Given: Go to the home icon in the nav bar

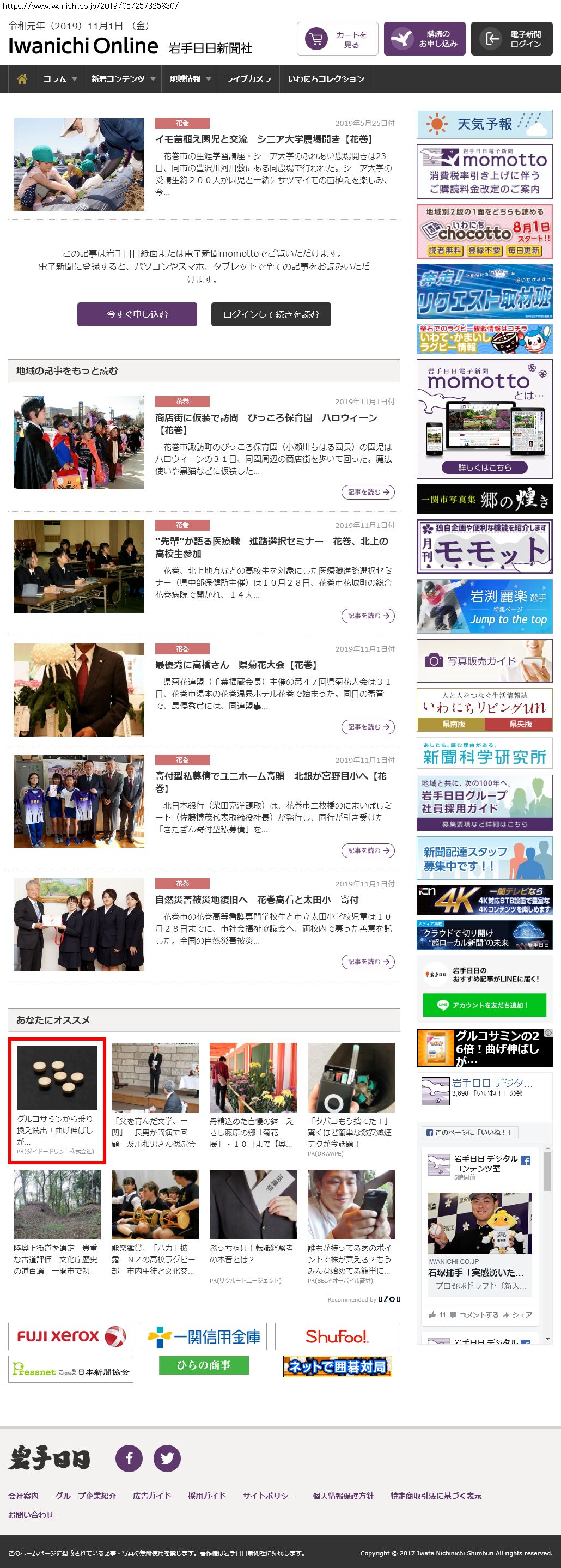Looking at the screenshot, I should [x=22, y=79].
